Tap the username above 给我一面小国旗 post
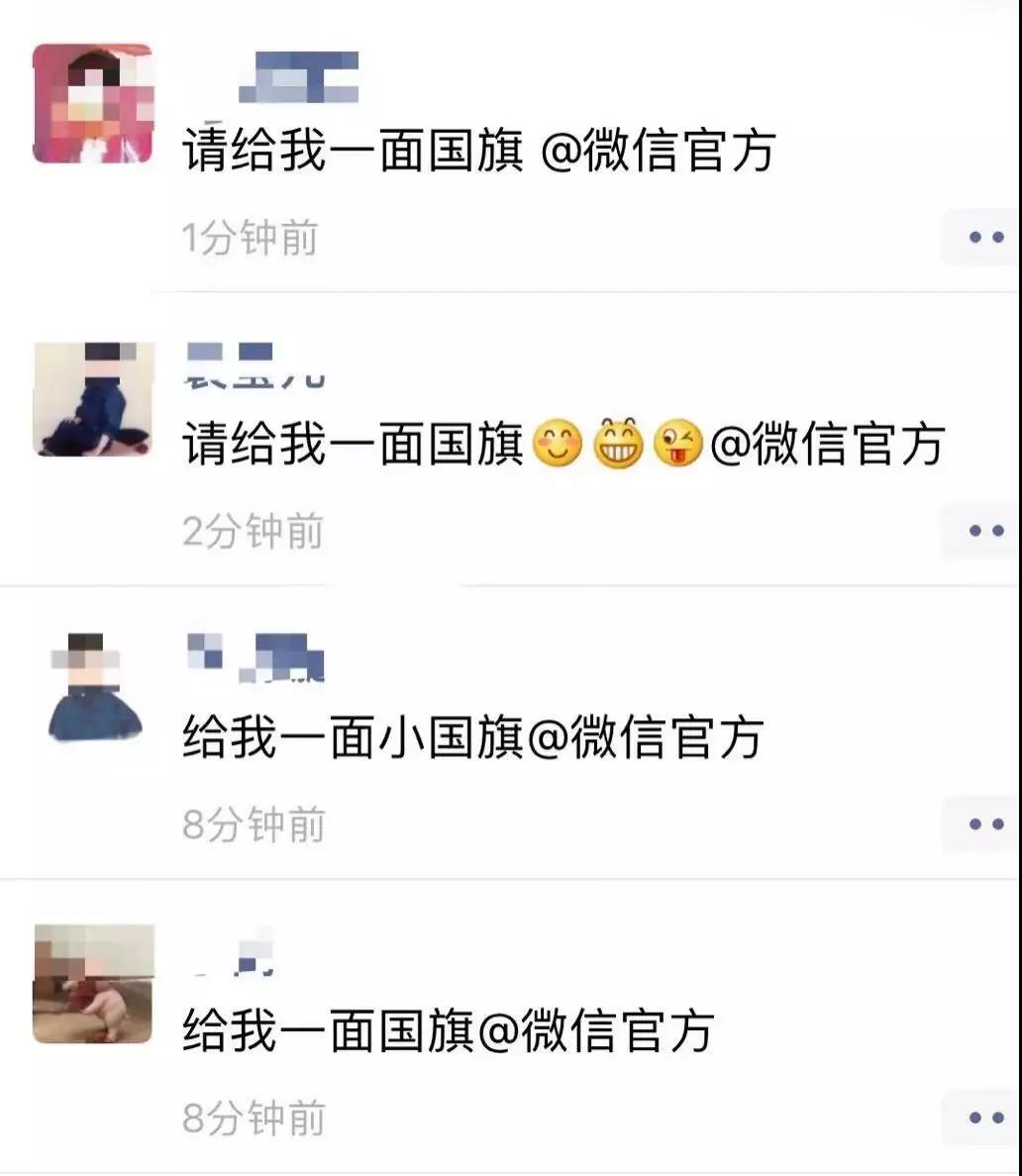This screenshot has height=1176, width=1022. [255, 658]
